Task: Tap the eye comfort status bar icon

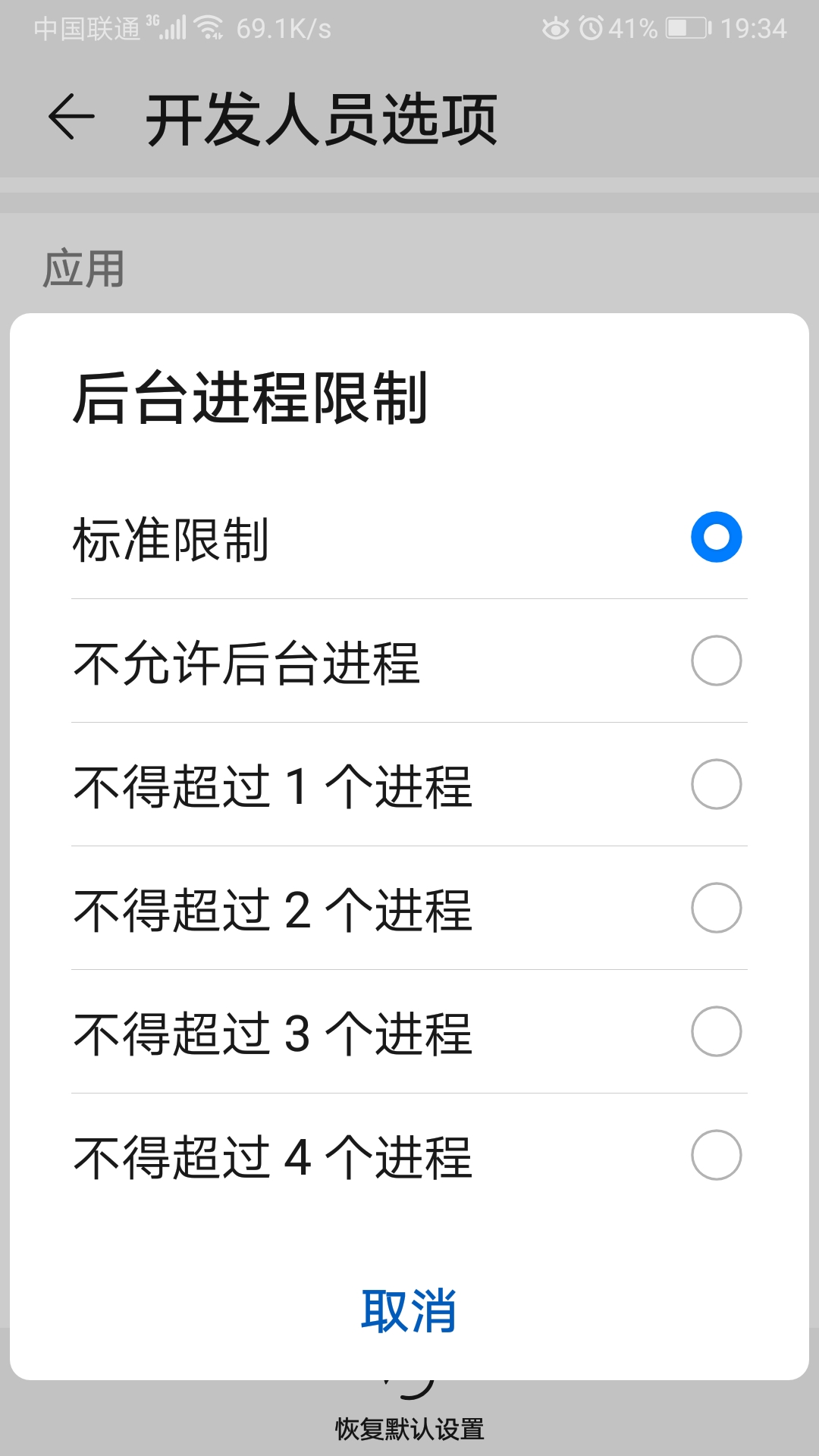Action: pyautogui.click(x=557, y=27)
